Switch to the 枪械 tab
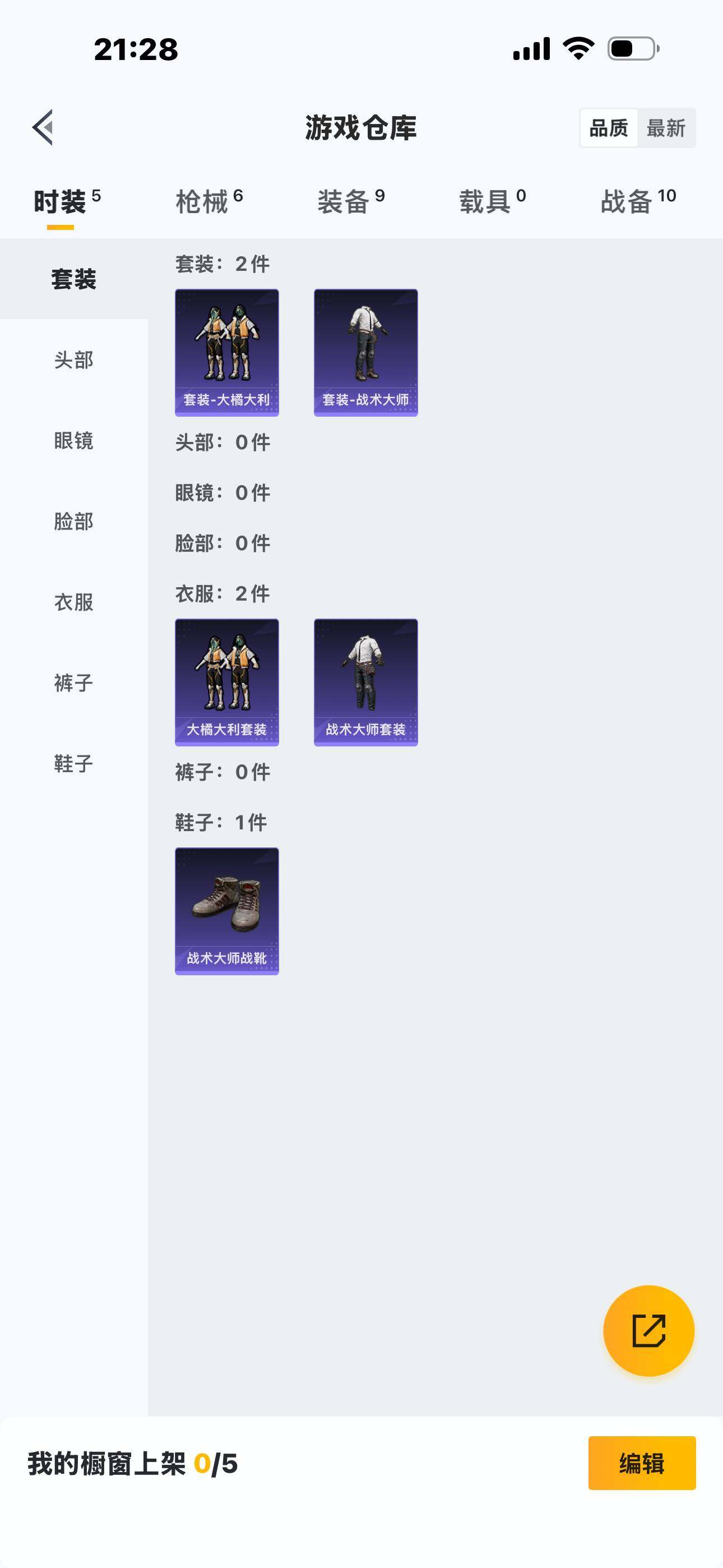The height and width of the screenshot is (1568, 723). (x=208, y=201)
